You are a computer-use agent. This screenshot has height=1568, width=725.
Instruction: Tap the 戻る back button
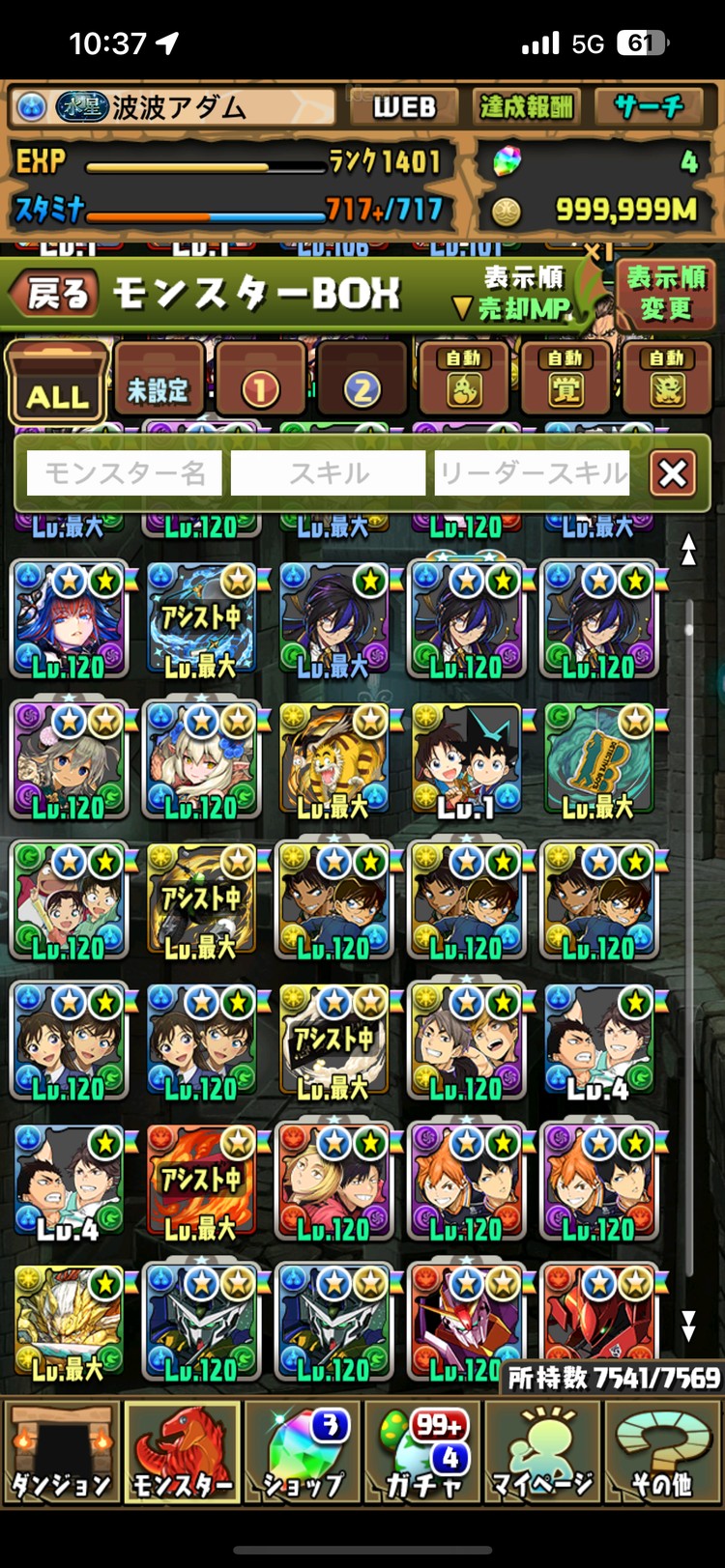[x=54, y=293]
